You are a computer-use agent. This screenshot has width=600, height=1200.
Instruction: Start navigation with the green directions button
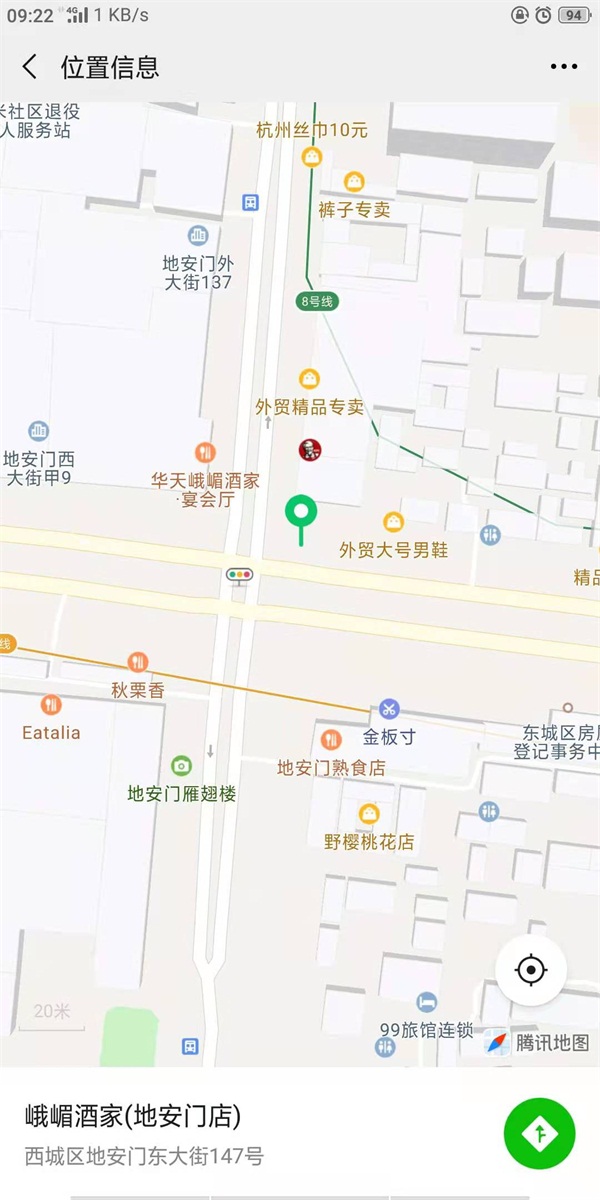[540, 1133]
